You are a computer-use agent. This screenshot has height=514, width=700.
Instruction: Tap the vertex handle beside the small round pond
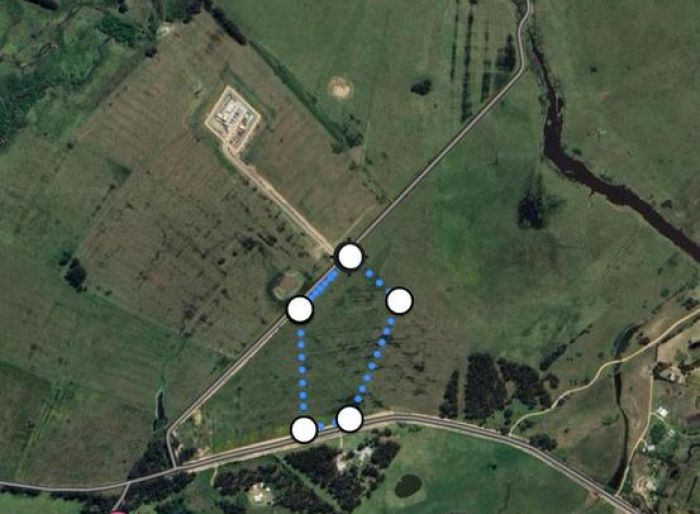tap(300, 310)
